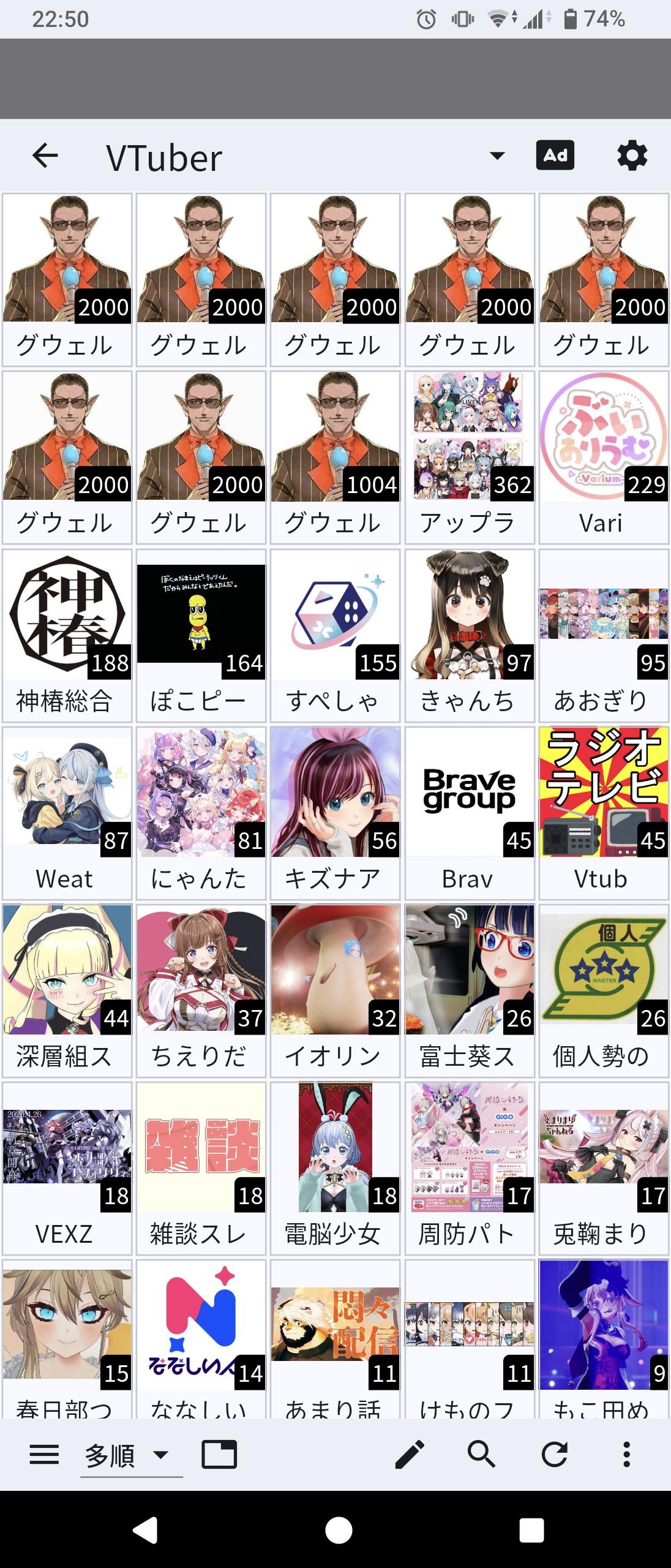Viewport: 671px width, 1568px height.
Task: Open the settings gear
Action: [632, 156]
